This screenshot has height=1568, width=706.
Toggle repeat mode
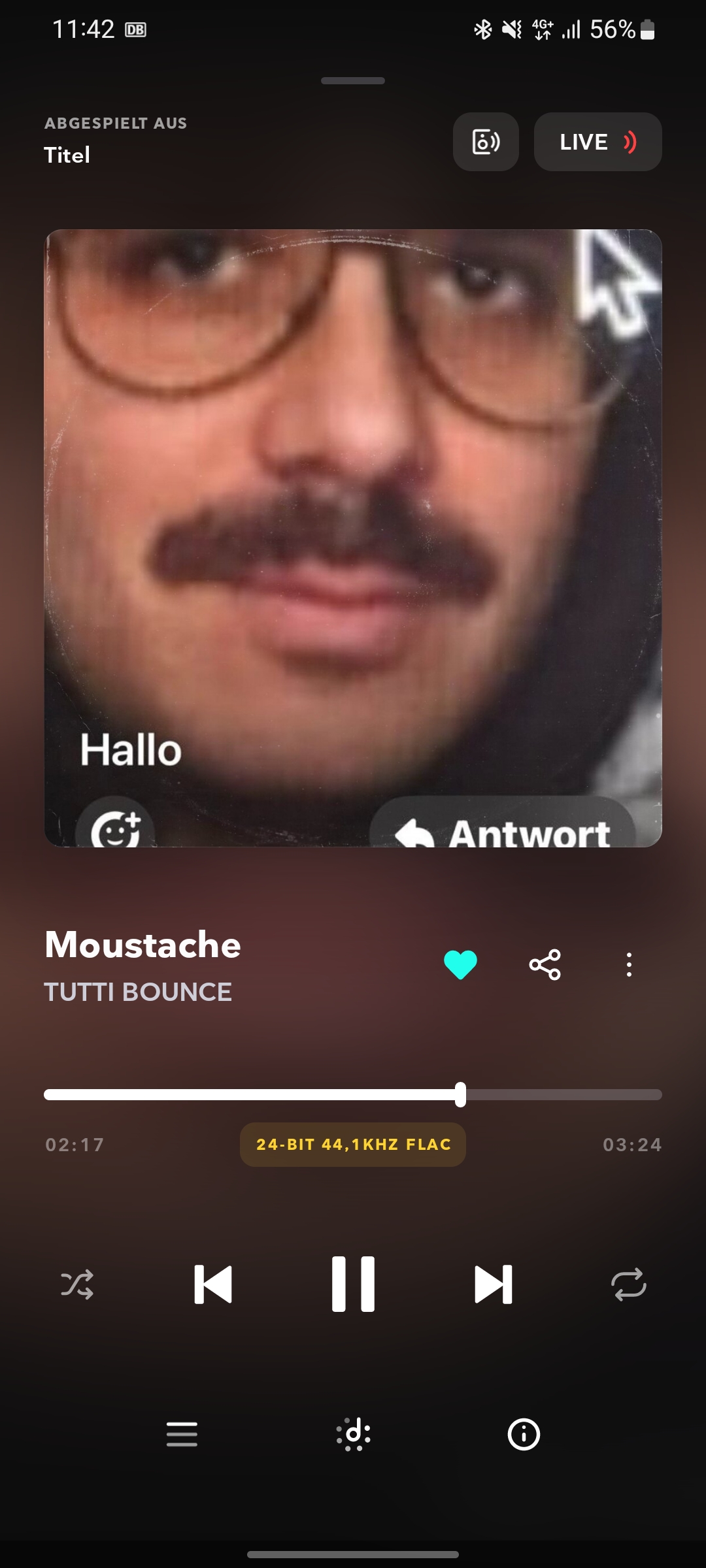point(629,1284)
